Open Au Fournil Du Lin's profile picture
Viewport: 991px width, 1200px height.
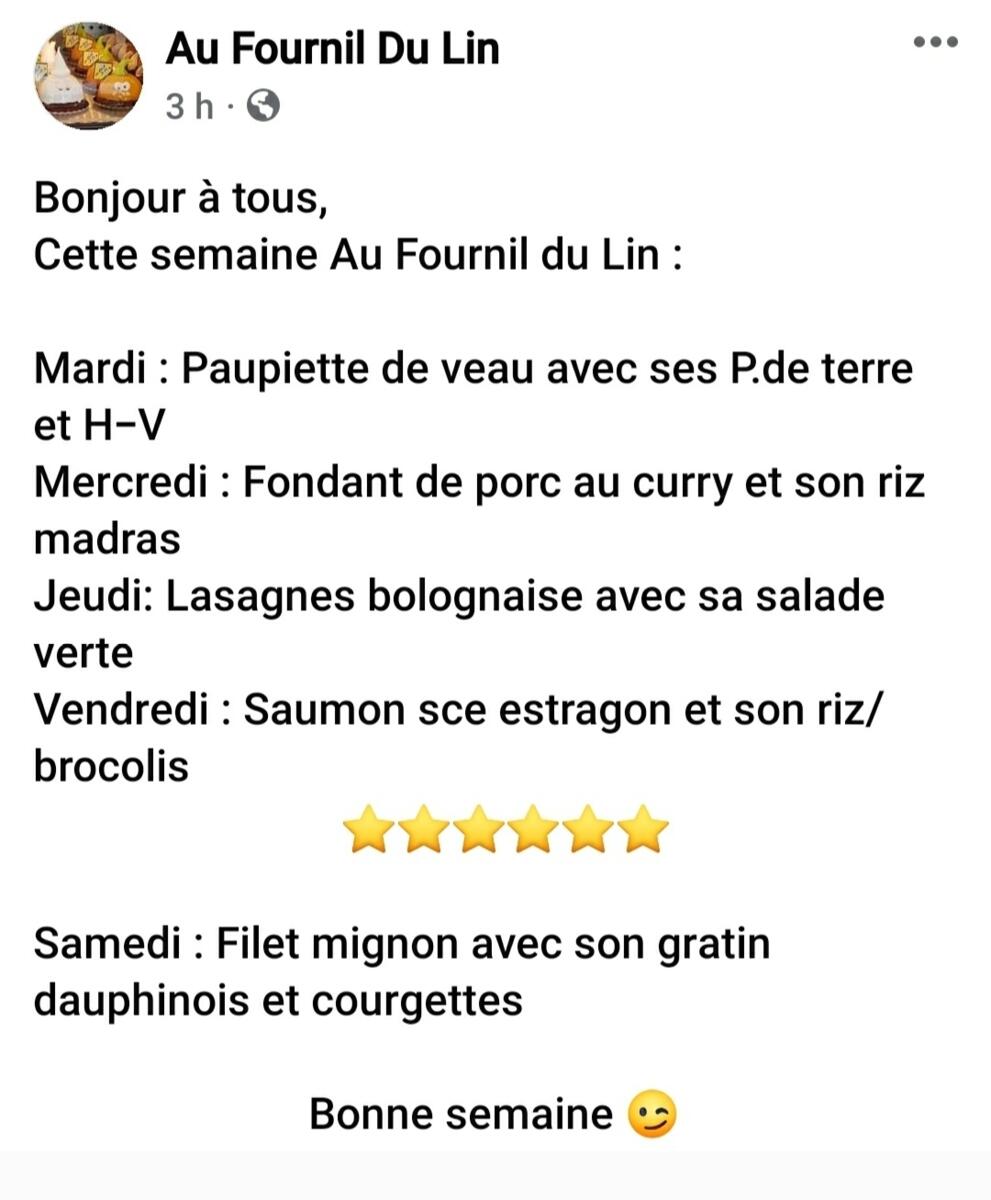pyautogui.click(x=89, y=76)
